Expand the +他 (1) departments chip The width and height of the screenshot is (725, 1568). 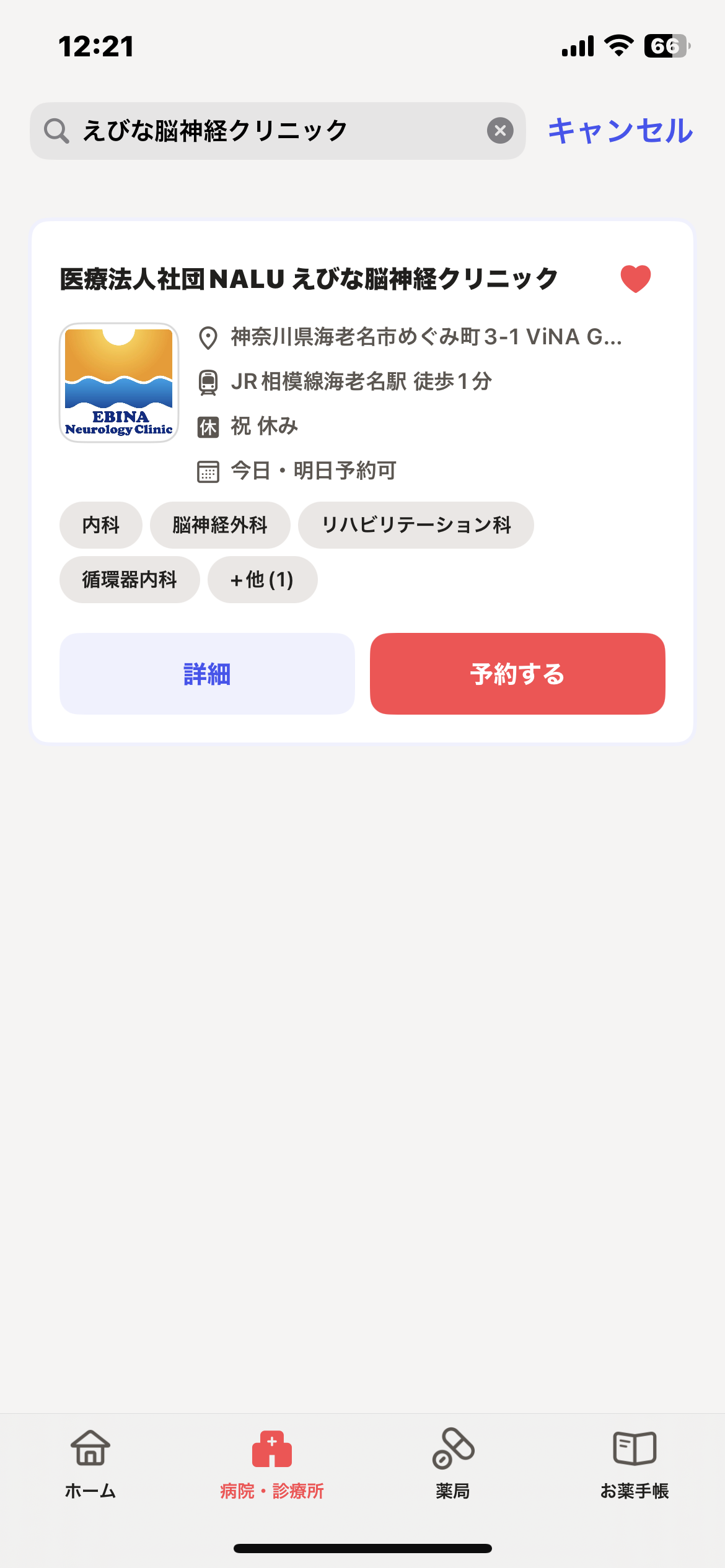pos(262,580)
